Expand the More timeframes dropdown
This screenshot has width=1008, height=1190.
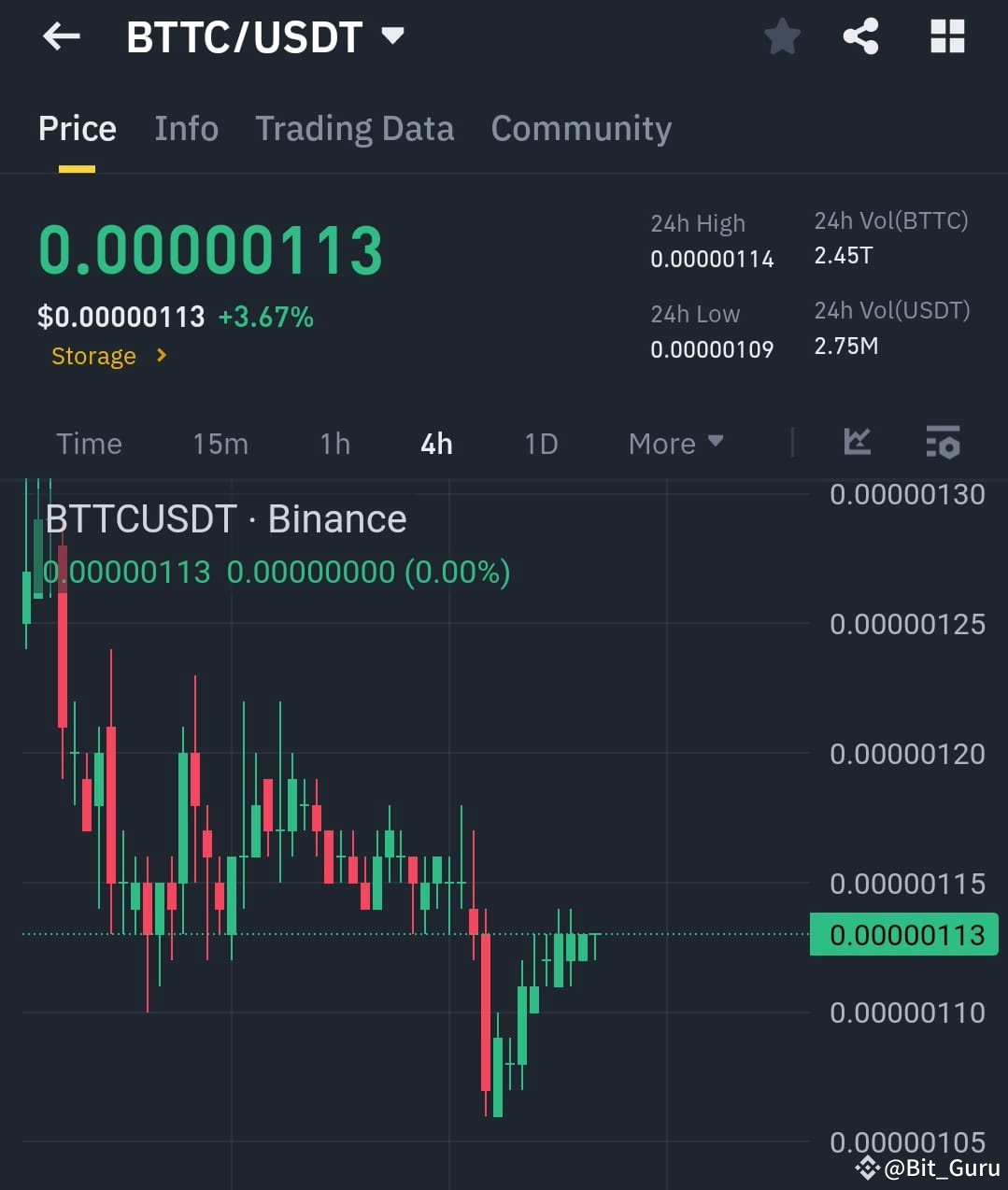674,443
